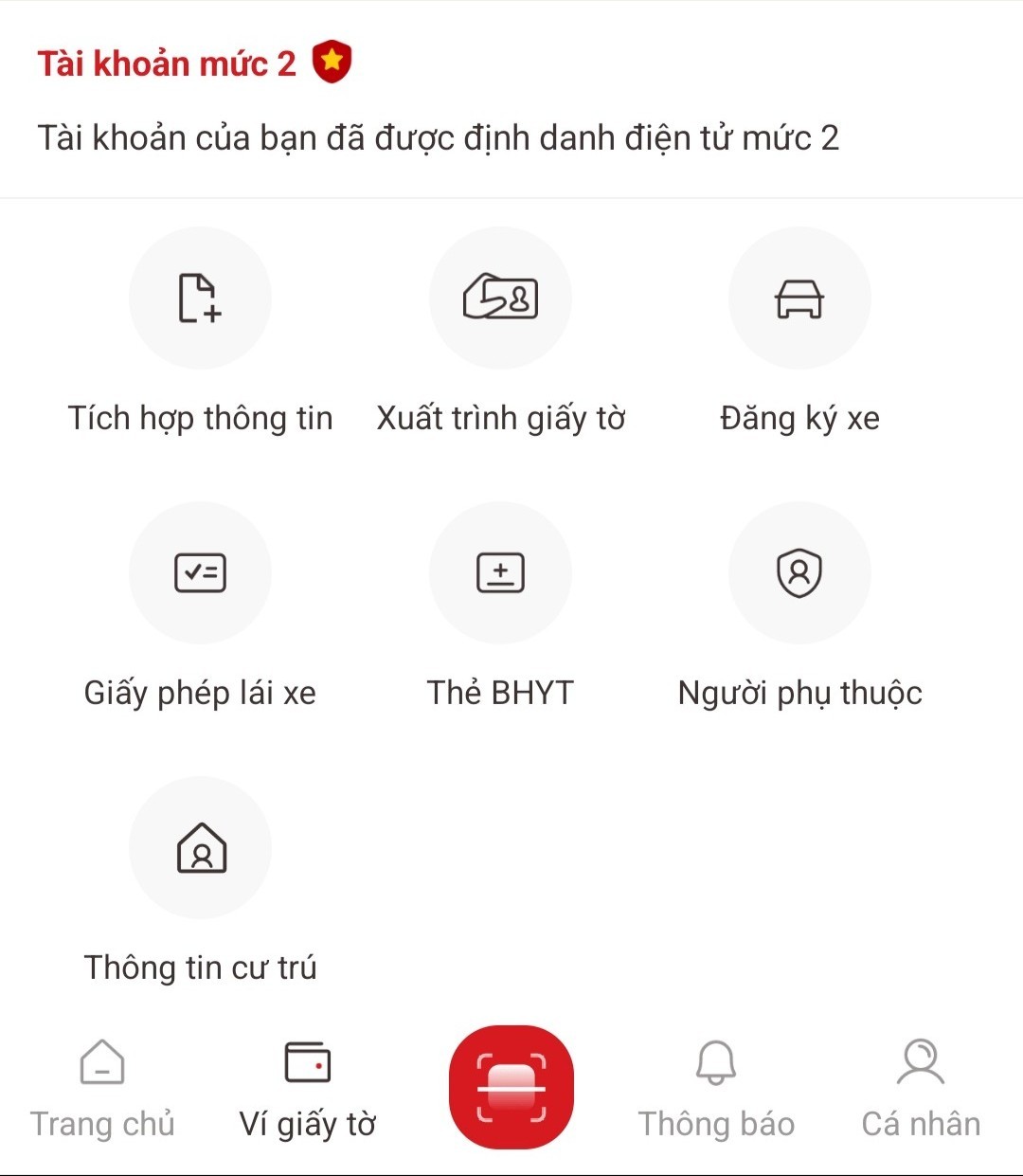Switch to the Trang chủ tab
The width and height of the screenshot is (1023, 1176).
[x=101, y=1090]
